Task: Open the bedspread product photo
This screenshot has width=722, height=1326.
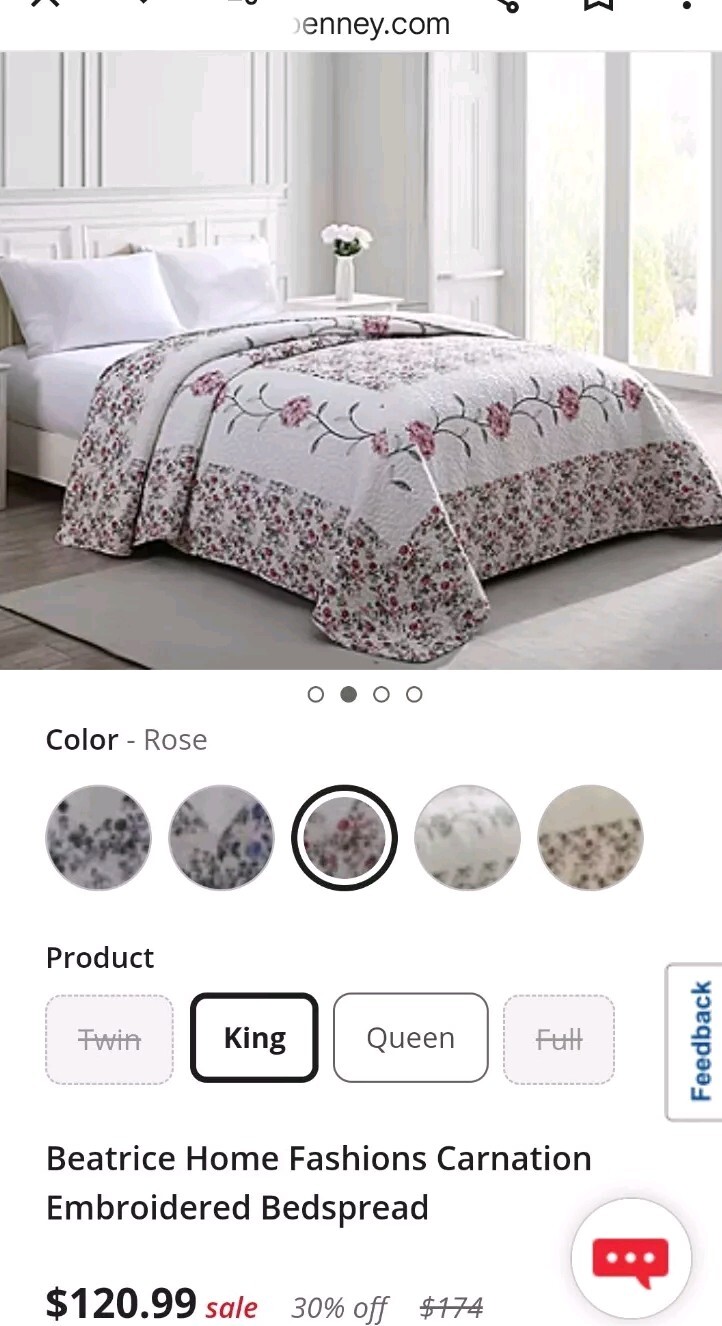Action: click(x=361, y=360)
